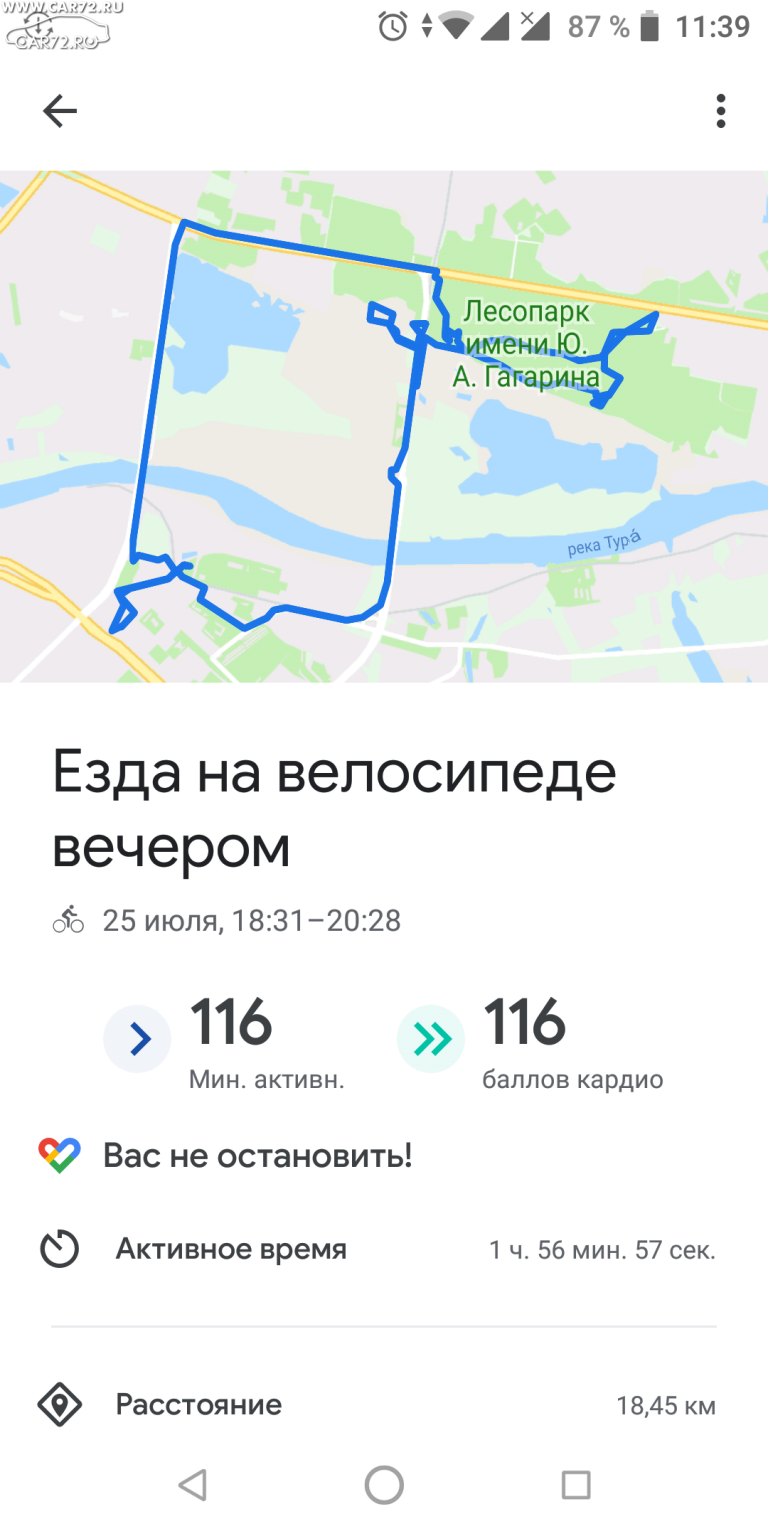The image size is (768, 1536).
Task: Go to the home screen
Action: (384, 1485)
